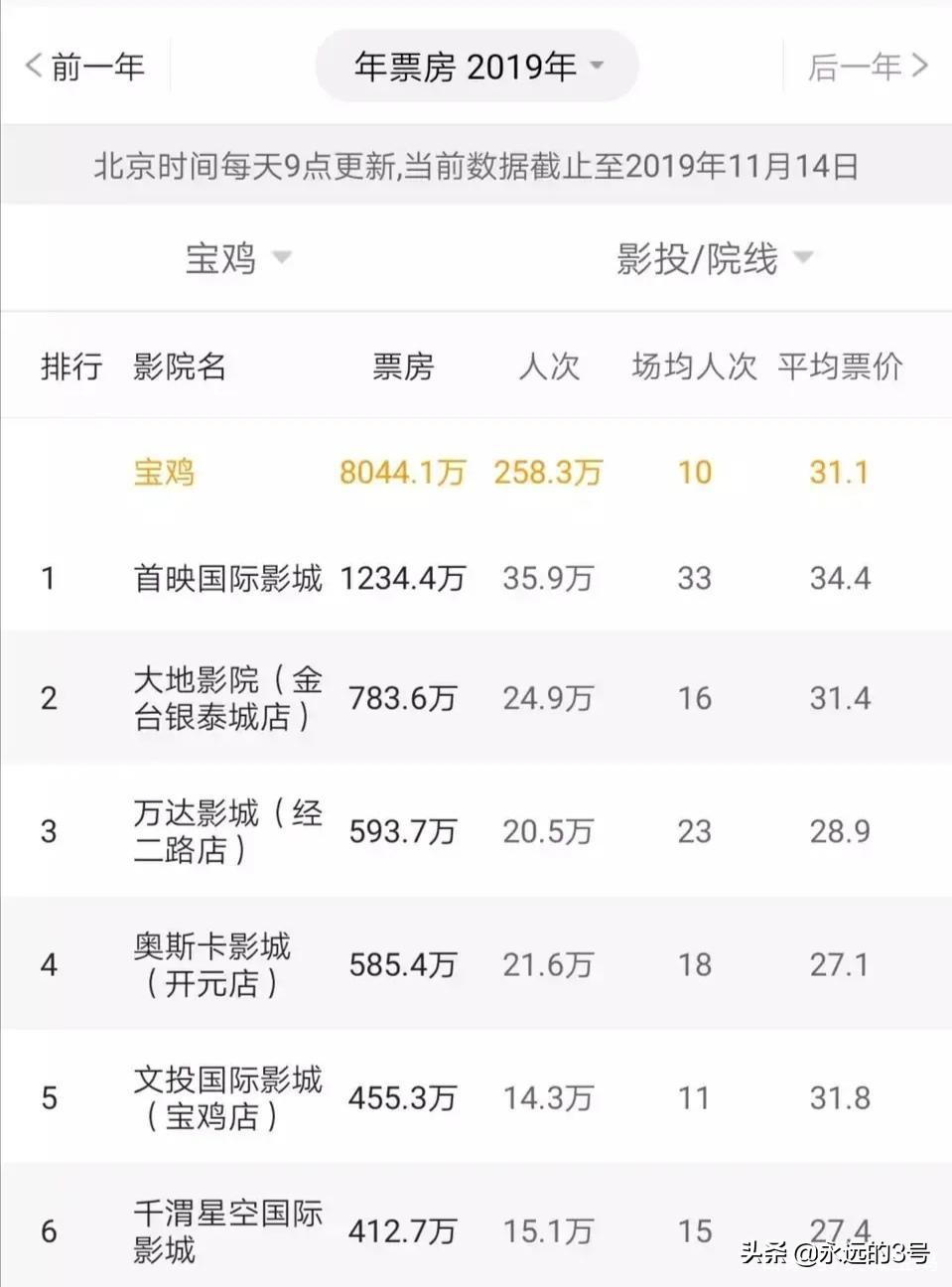
Task: Open the 宝鸡 city dropdown
Action: point(237,258)
